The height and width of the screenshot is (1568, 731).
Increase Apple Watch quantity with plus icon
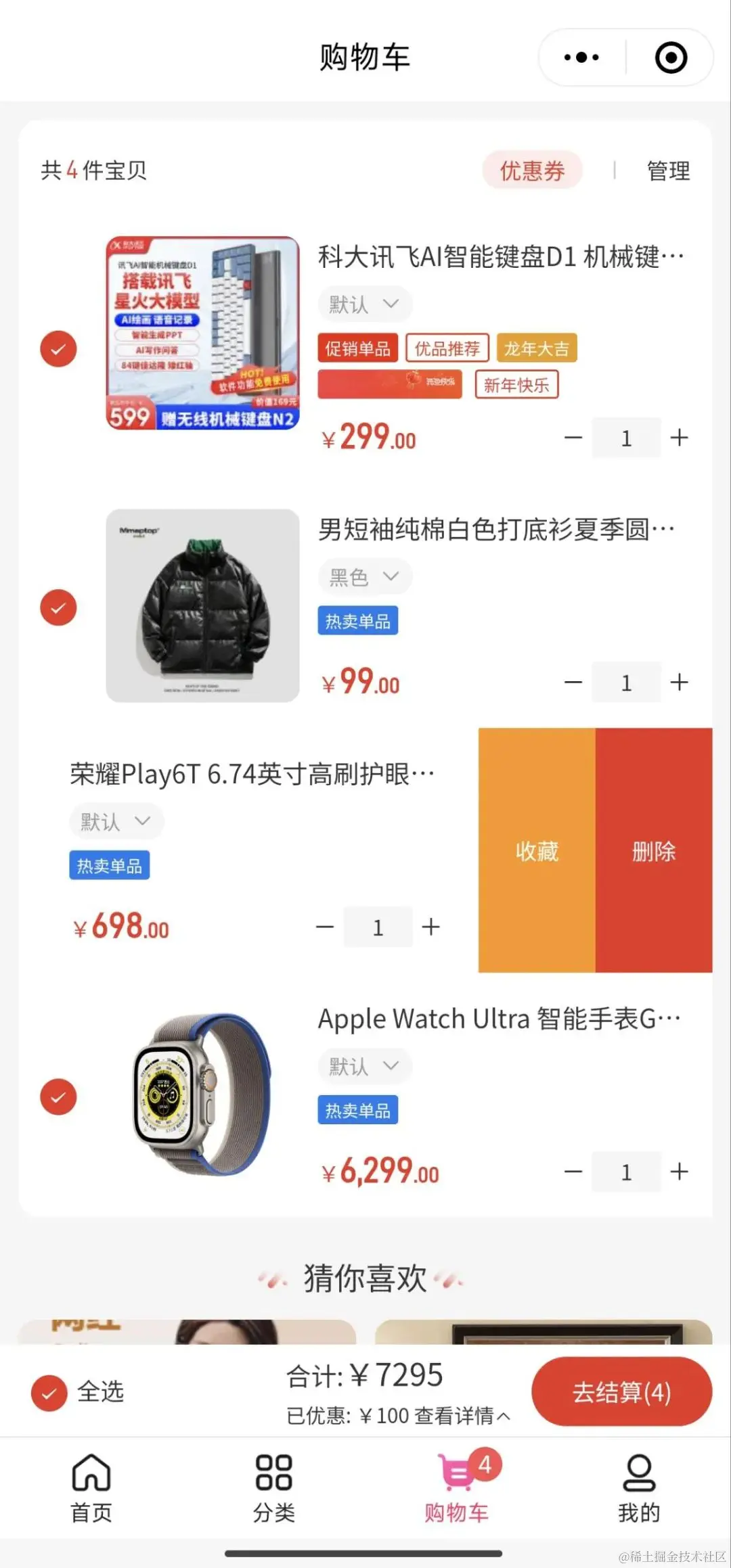[680, 1172]
